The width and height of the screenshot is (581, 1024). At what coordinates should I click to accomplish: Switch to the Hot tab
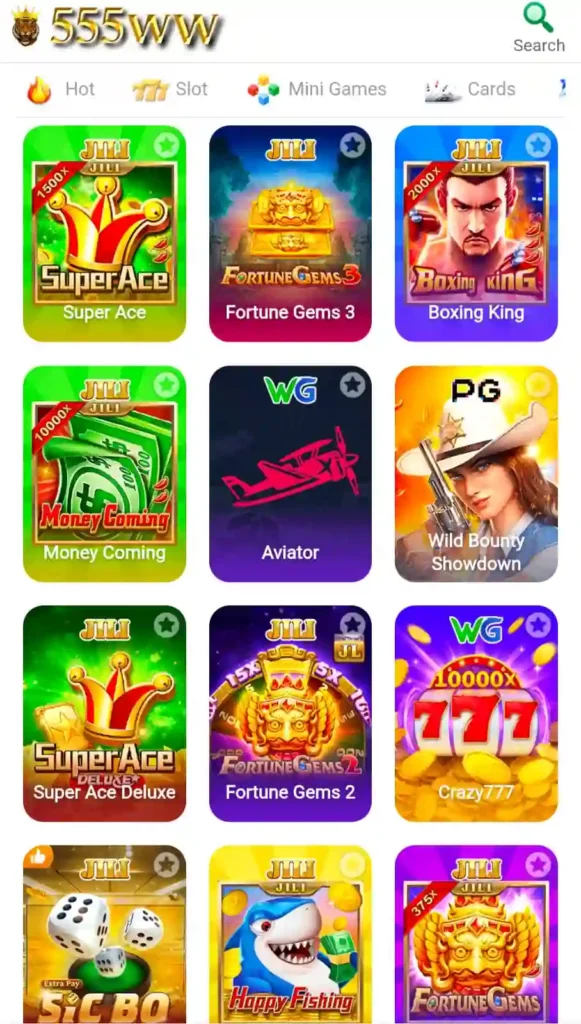(61, 89)
